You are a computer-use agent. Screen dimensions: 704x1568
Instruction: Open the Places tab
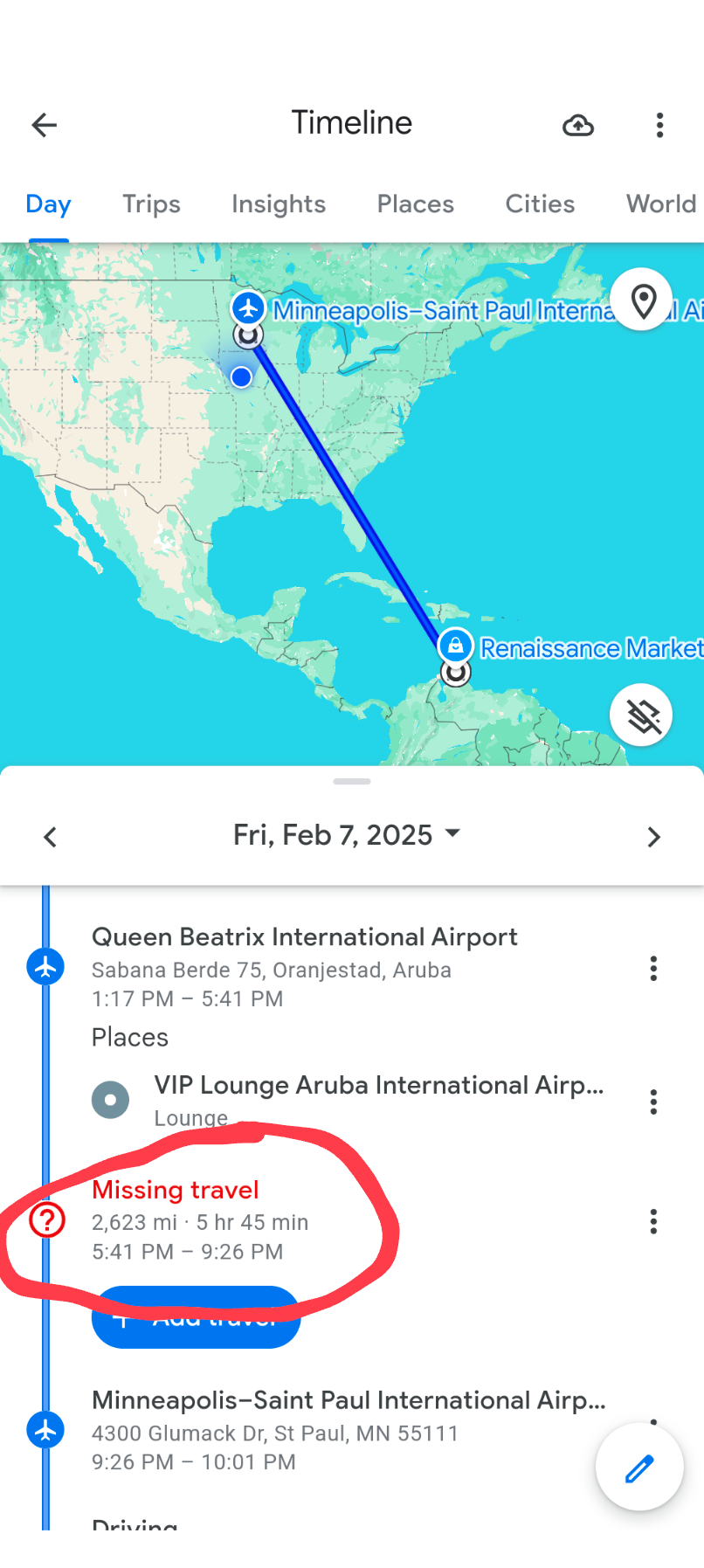[416, 204]
